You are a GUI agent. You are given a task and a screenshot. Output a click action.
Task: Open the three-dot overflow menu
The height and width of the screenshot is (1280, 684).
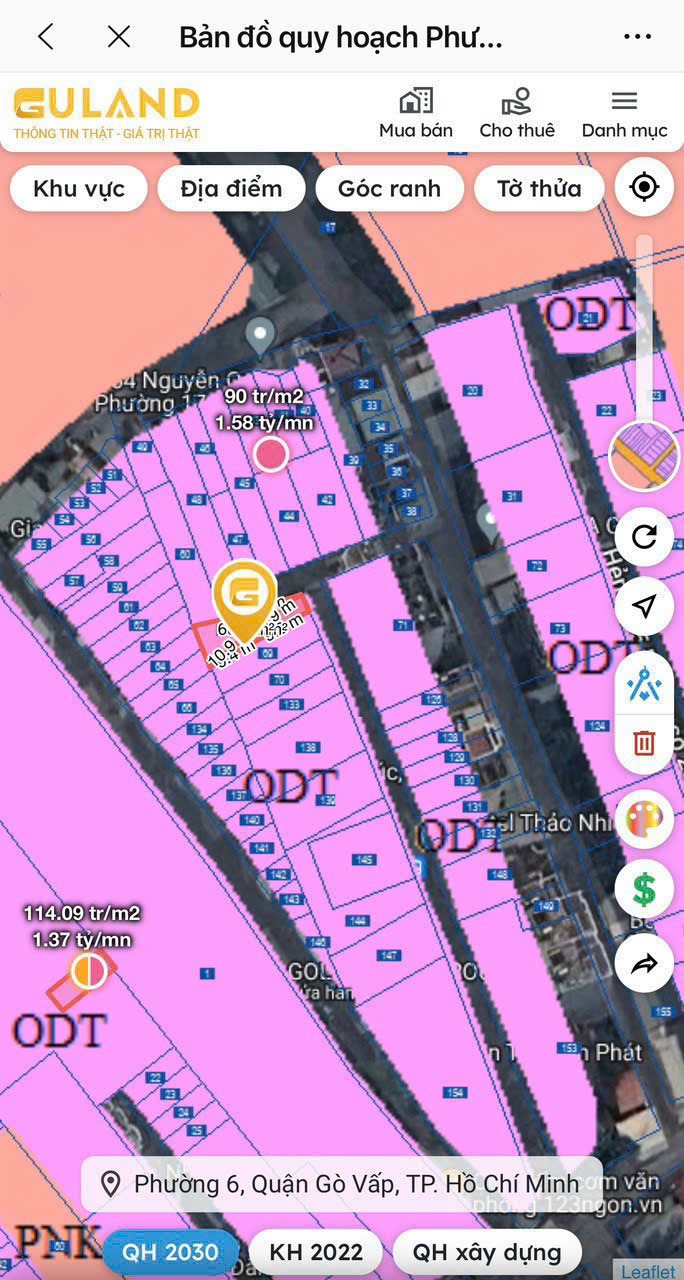(637, 37)
